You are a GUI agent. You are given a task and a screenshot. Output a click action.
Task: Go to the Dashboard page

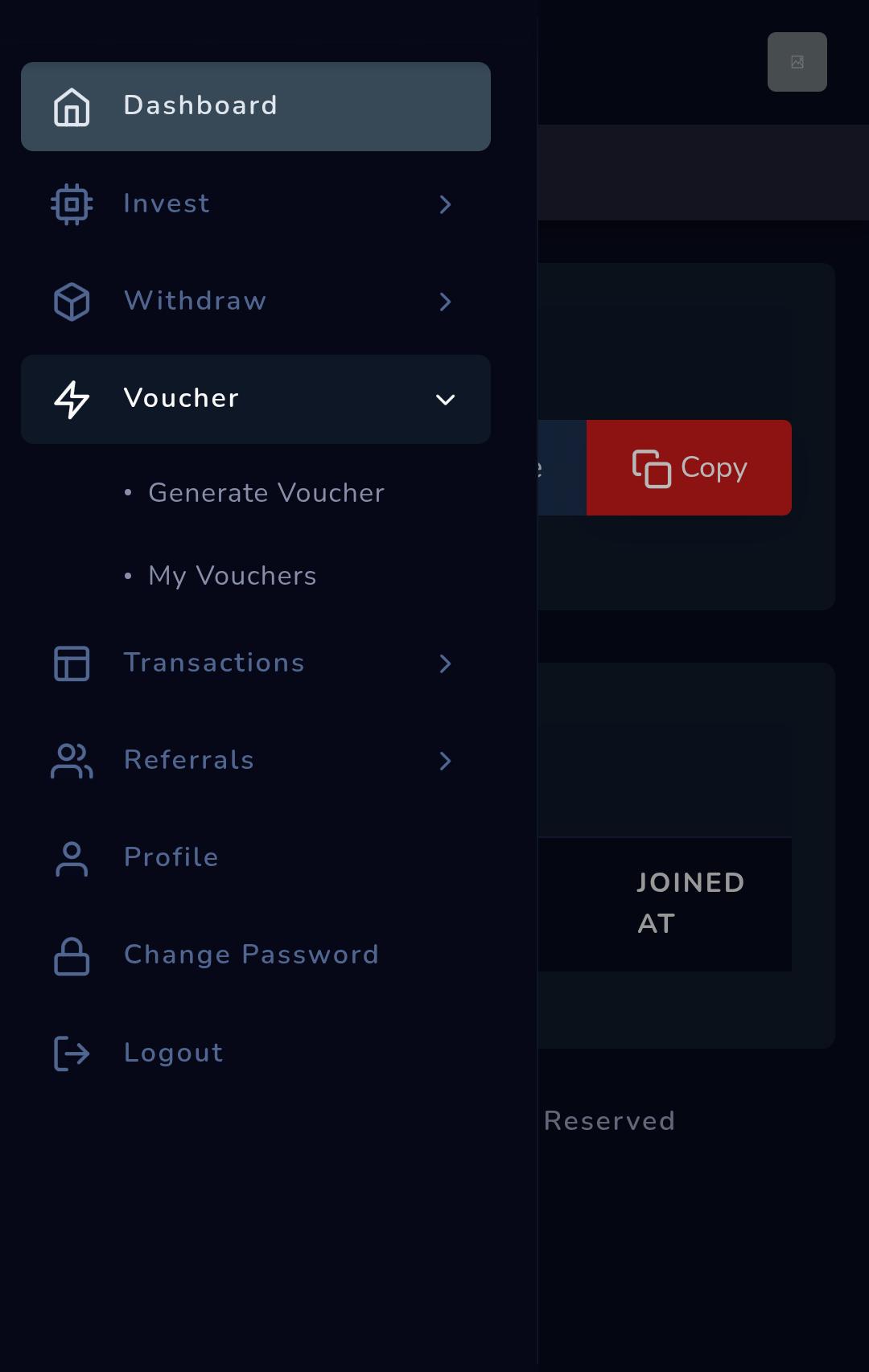pyautogui.click(x=255, y=106)
